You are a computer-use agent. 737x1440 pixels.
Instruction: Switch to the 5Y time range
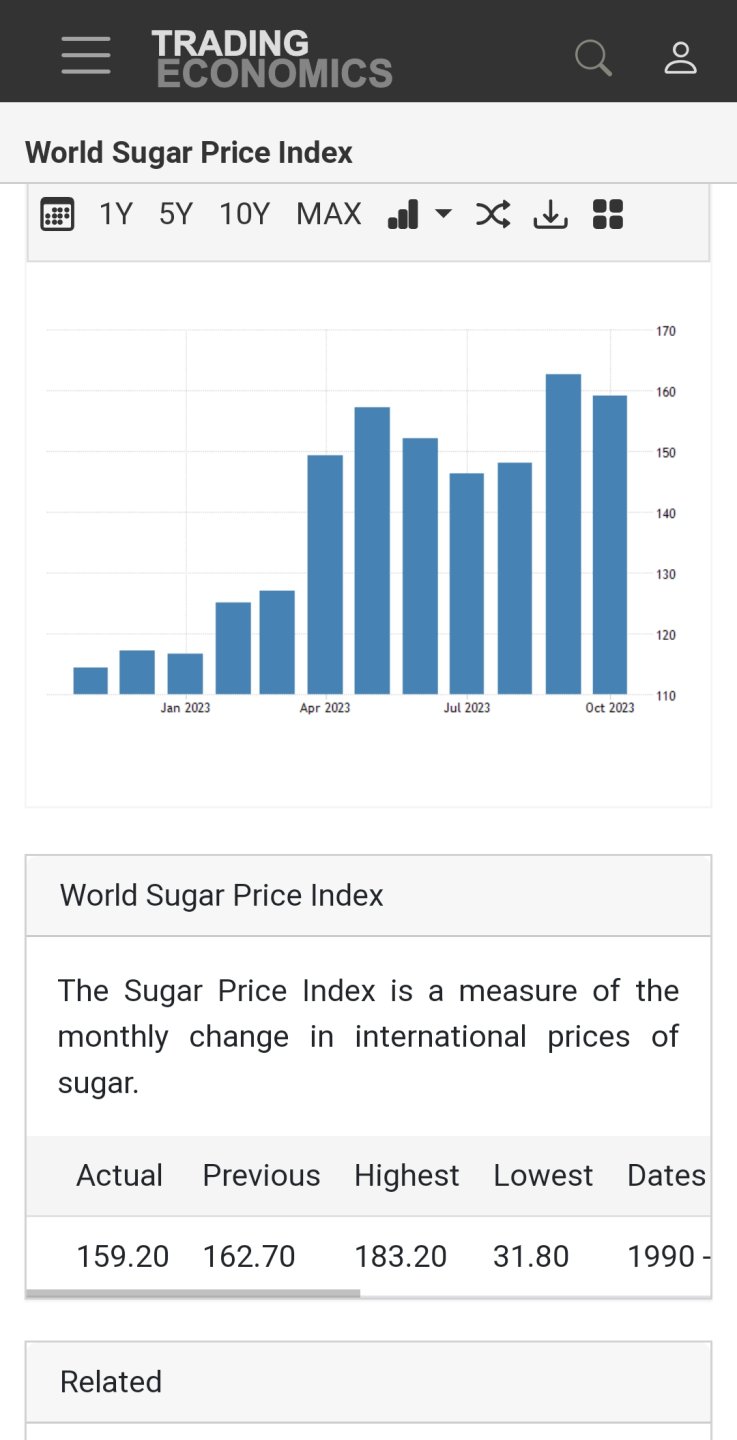click(174, 213)
